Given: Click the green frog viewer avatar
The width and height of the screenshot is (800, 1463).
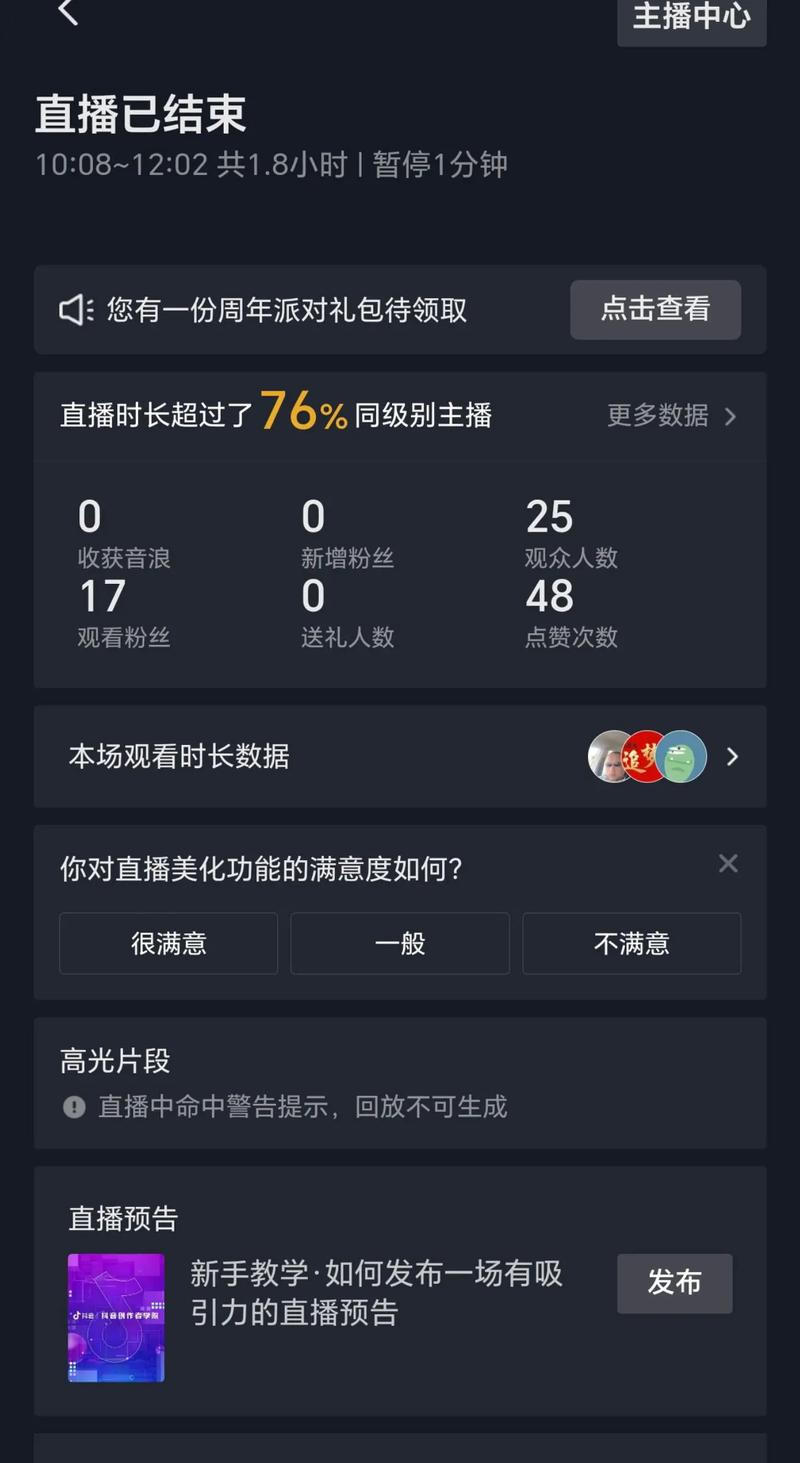Looking at the screenshot, I should (x=682, y=757).
